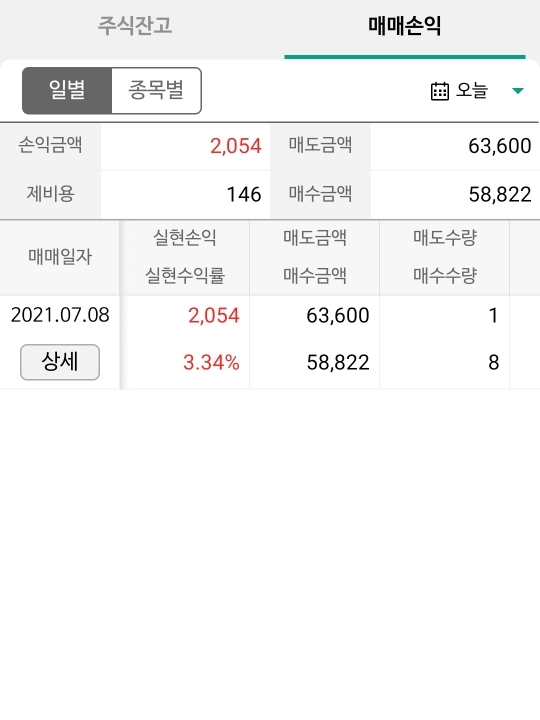Viewport: 540px width, 720px height.
Task: Choose the 일별 segment
Action: (x=67, y=90)
